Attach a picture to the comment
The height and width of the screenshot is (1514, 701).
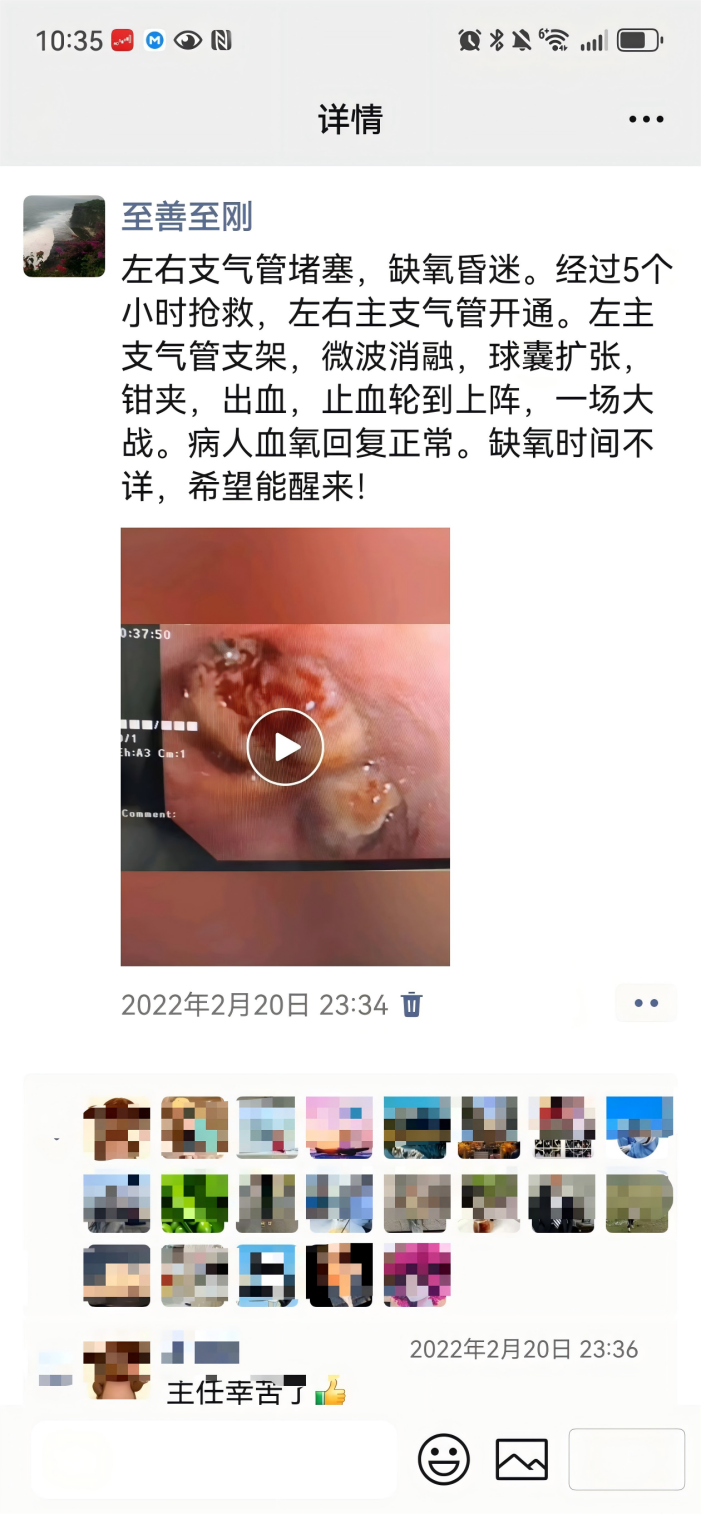(x=522, y=1460)
